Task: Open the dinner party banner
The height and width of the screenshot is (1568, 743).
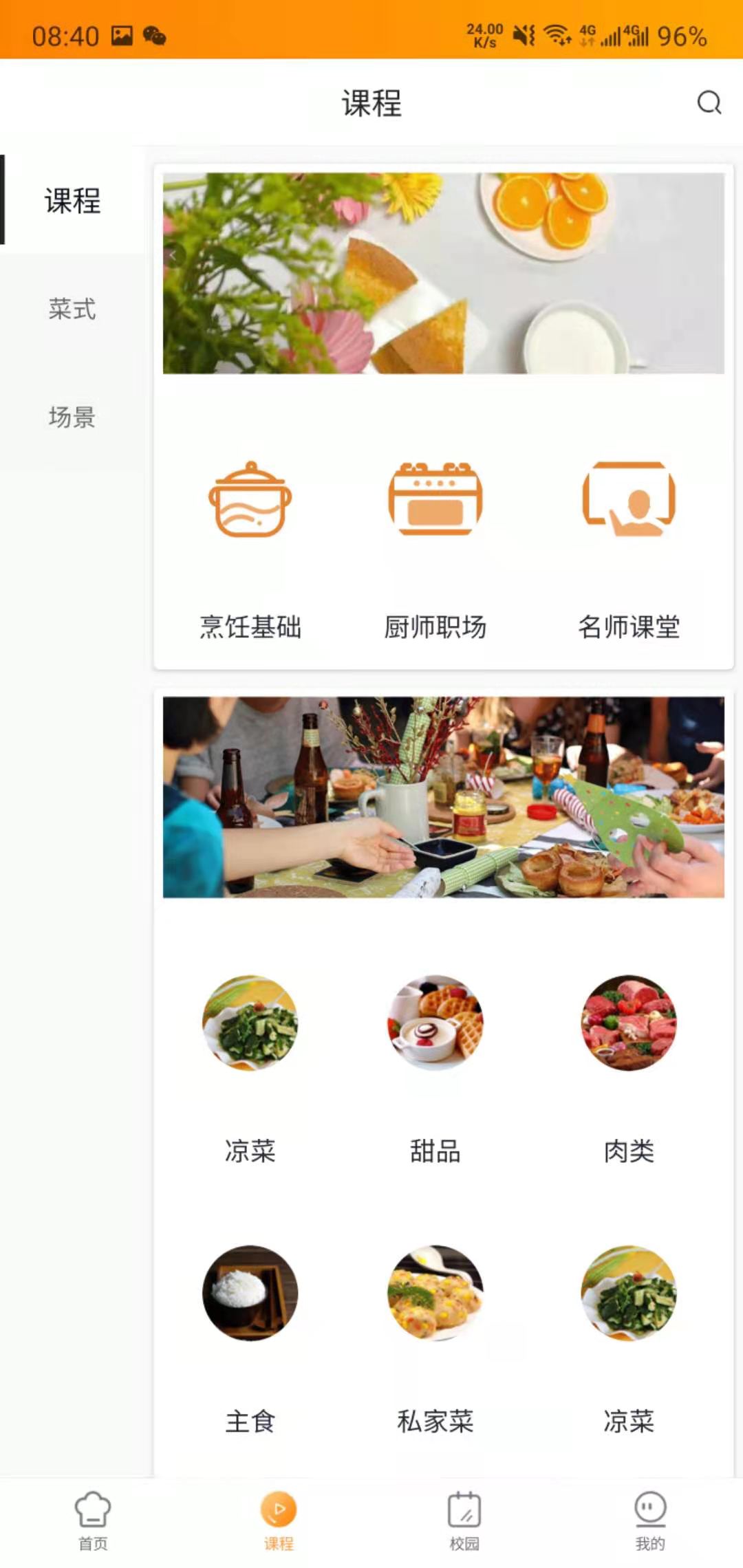Action: click(x=443, y=797)
